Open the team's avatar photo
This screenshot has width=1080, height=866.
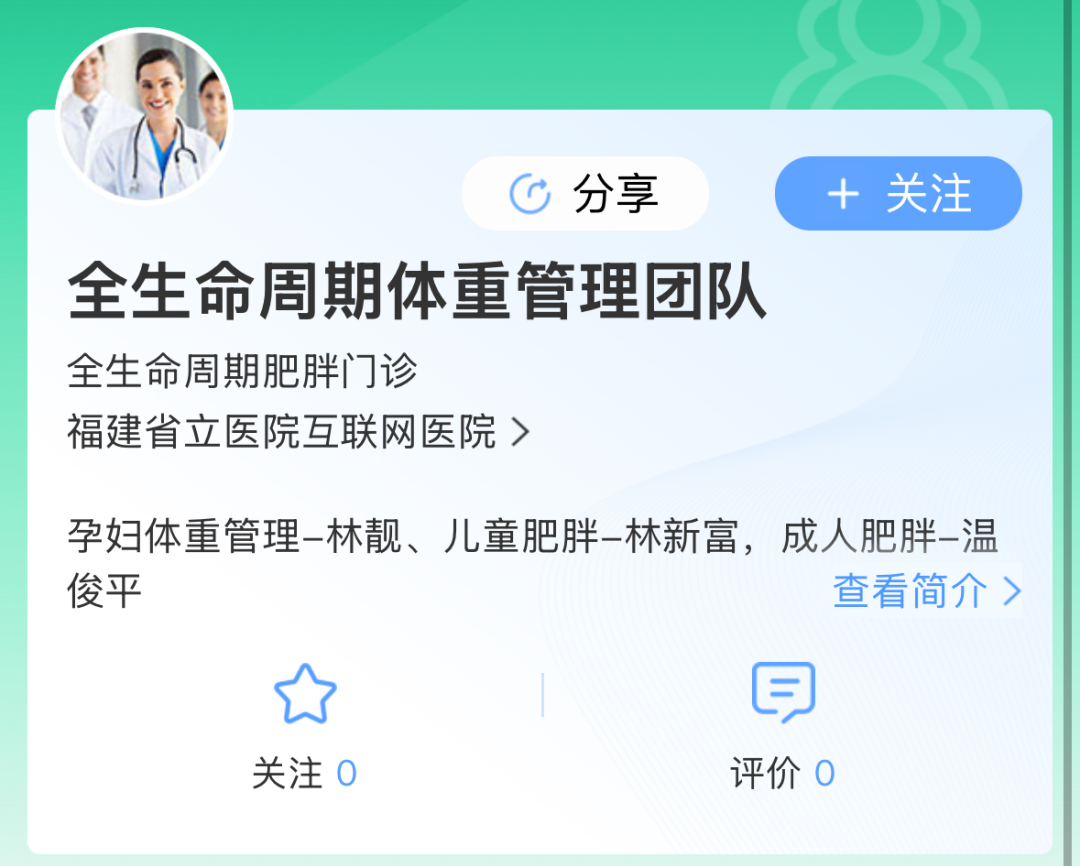[x=145, y=116]
